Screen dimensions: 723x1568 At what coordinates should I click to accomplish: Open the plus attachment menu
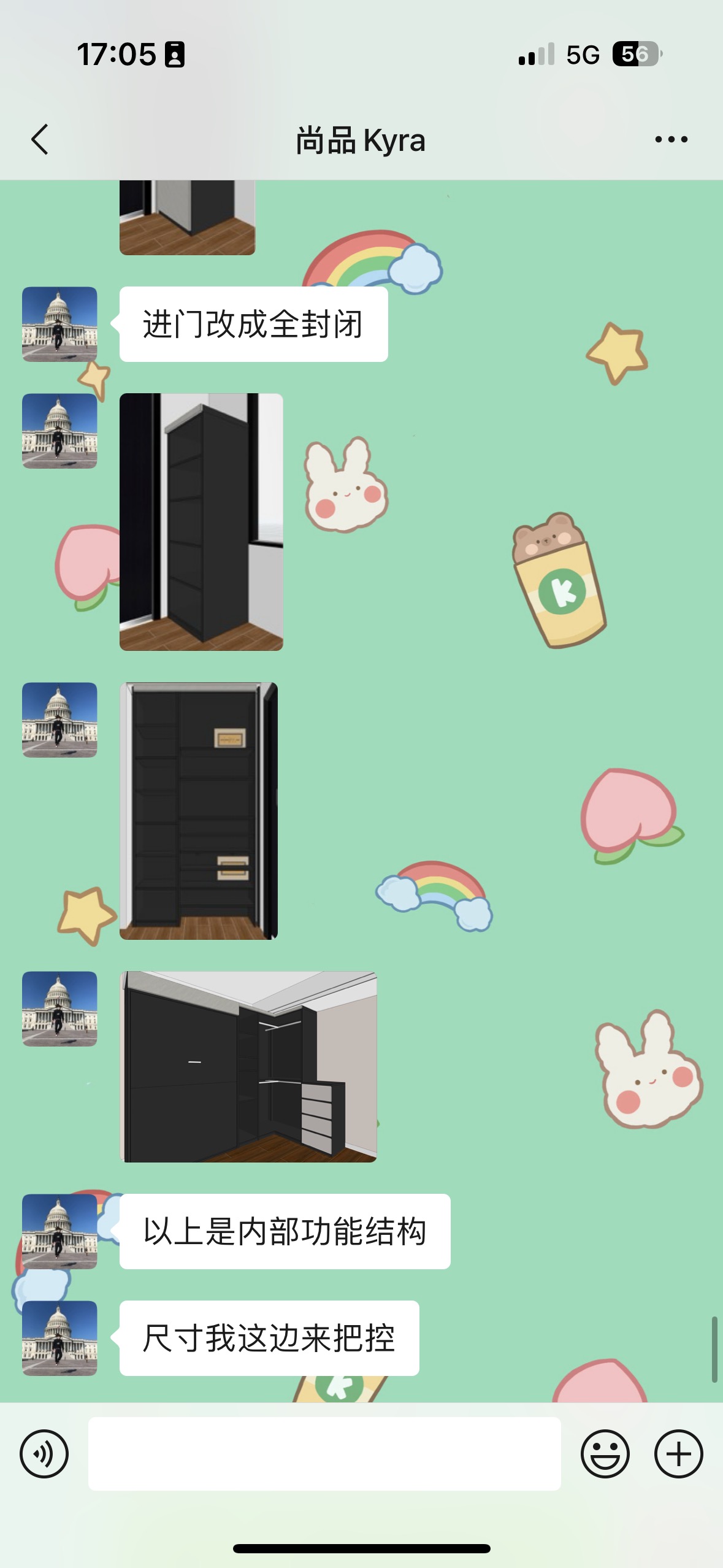(x=678, y=1453)
